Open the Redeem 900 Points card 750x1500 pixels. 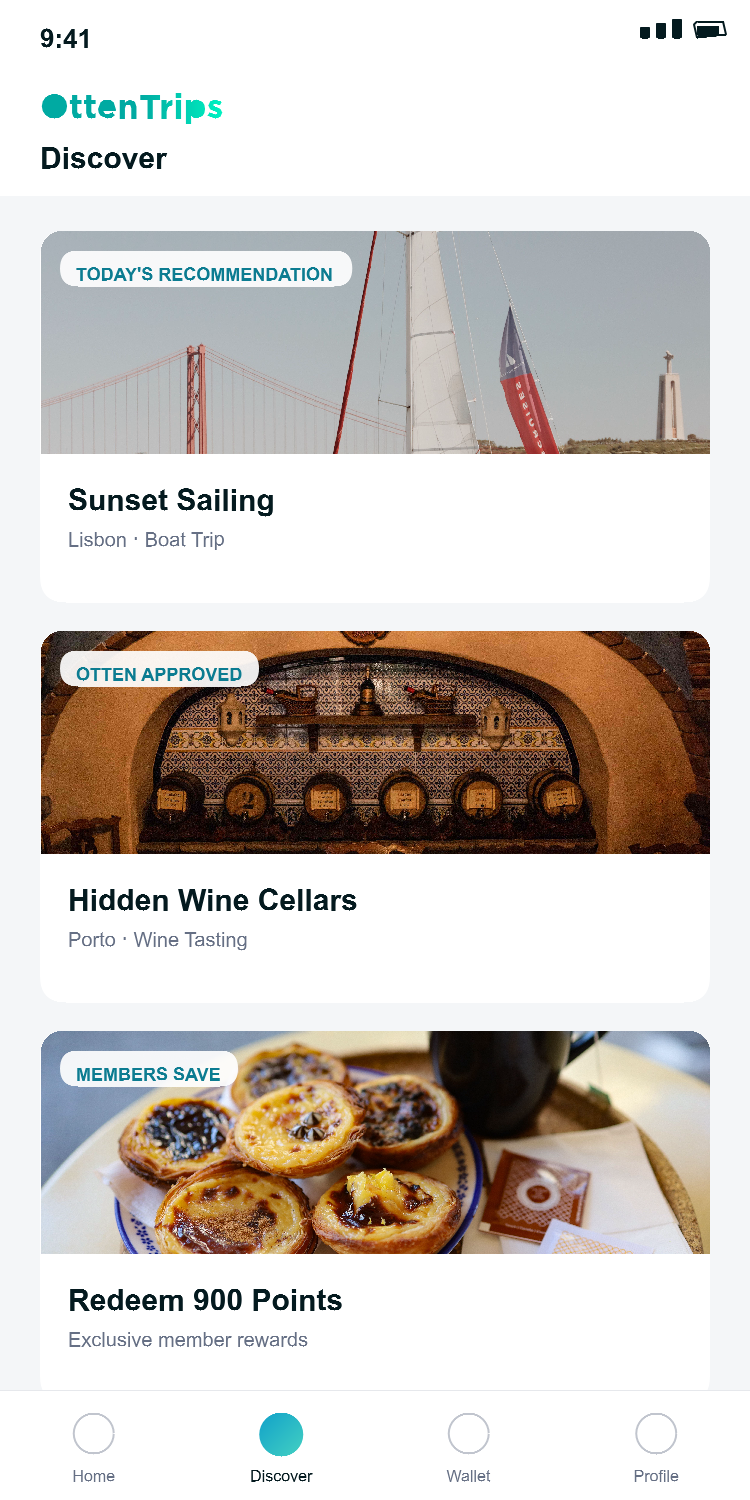375,1210
